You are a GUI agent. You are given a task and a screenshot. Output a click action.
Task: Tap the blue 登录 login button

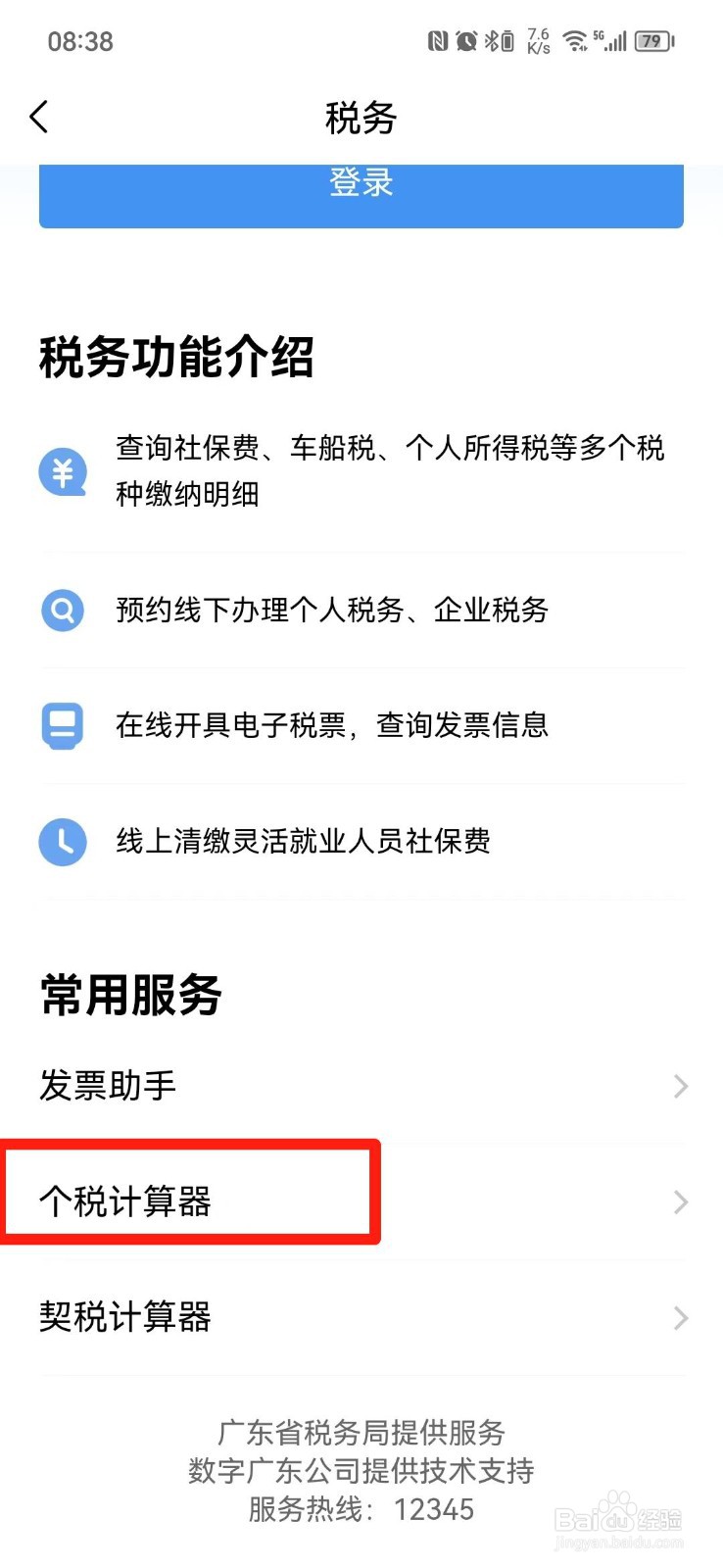[361, 194]
